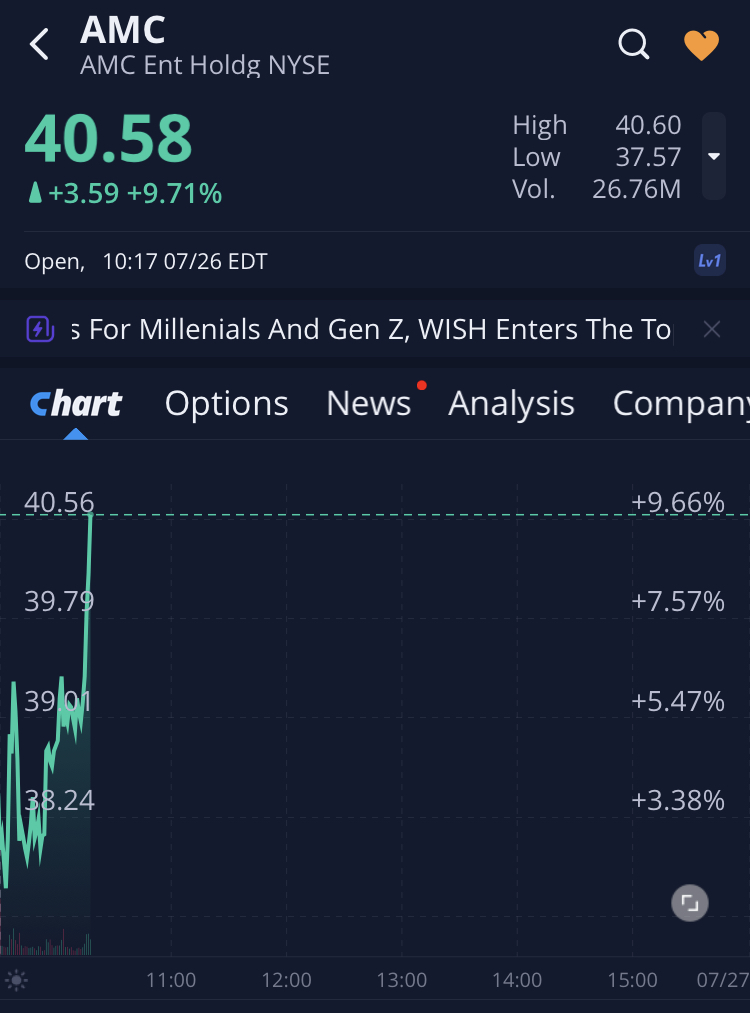Switch to the Analysis tab
750x1013 pixels.
(511, 403)
